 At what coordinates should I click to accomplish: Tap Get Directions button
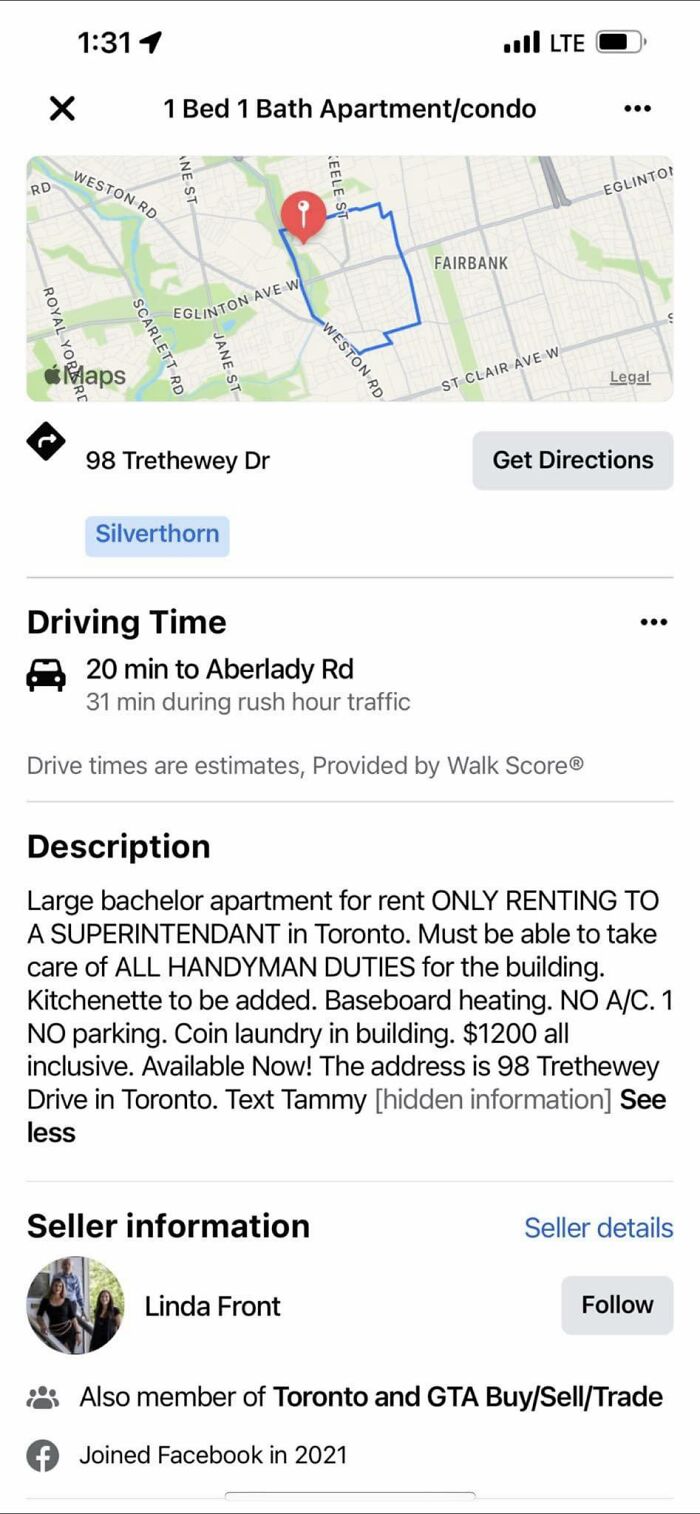[572, 460]
